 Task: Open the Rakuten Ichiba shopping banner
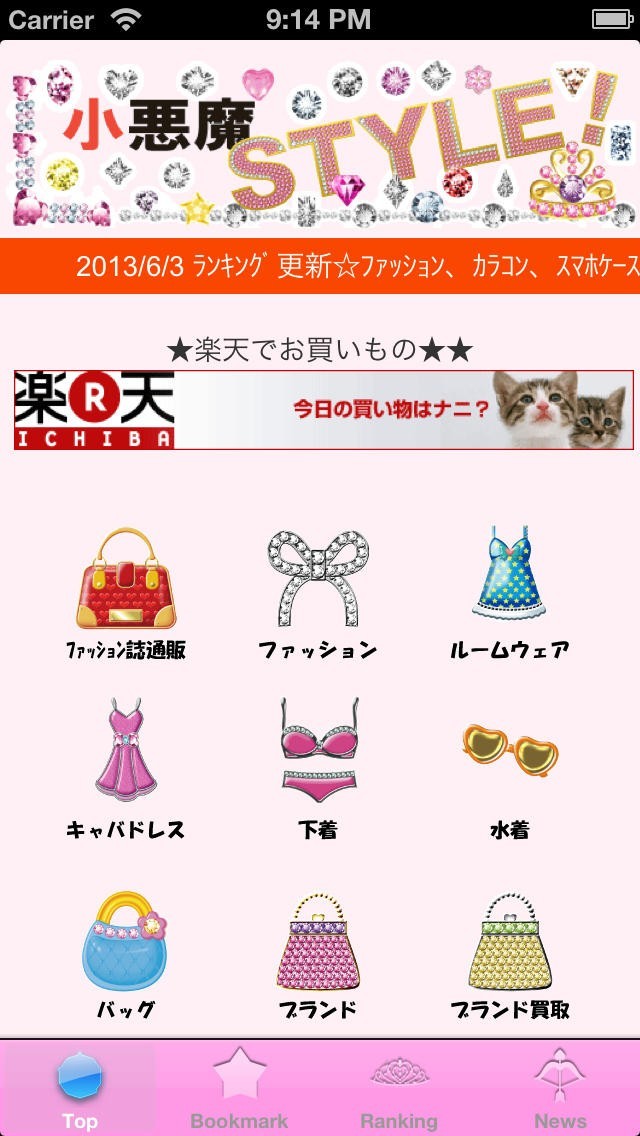(x=323, y=410)
